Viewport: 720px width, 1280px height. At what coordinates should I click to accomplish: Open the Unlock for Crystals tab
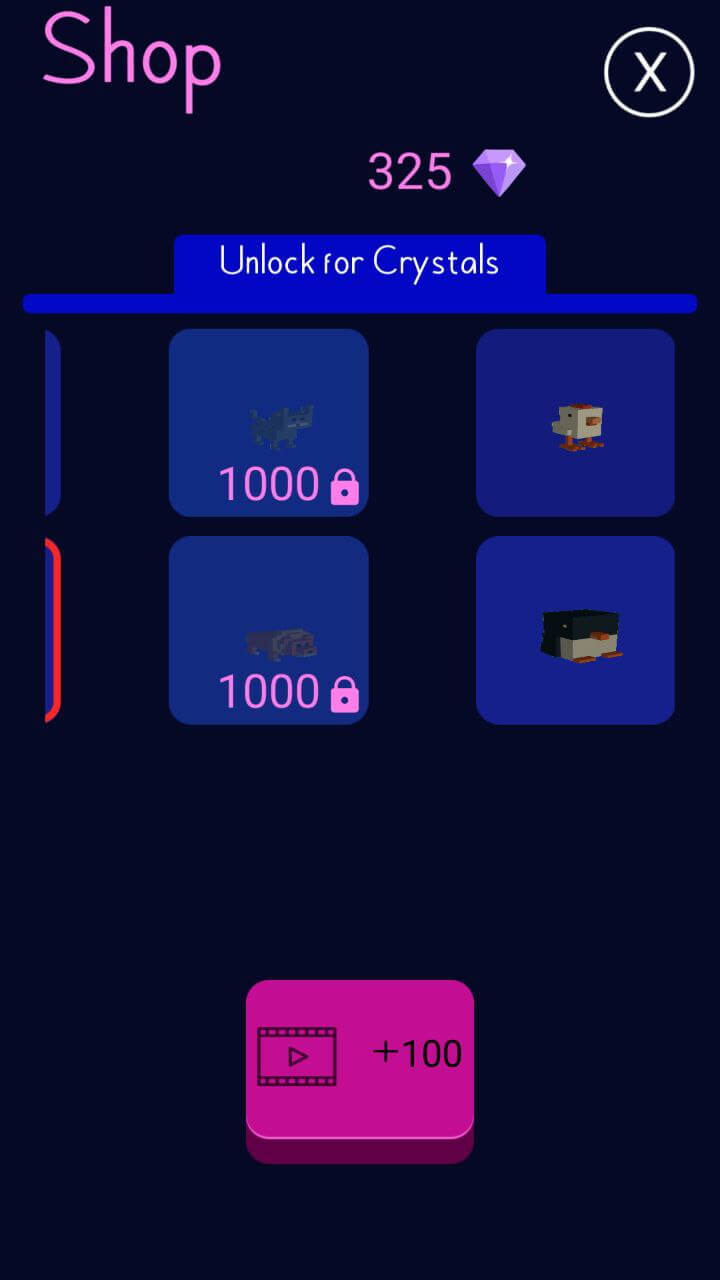pyautogui.click(x=359, y=263)
